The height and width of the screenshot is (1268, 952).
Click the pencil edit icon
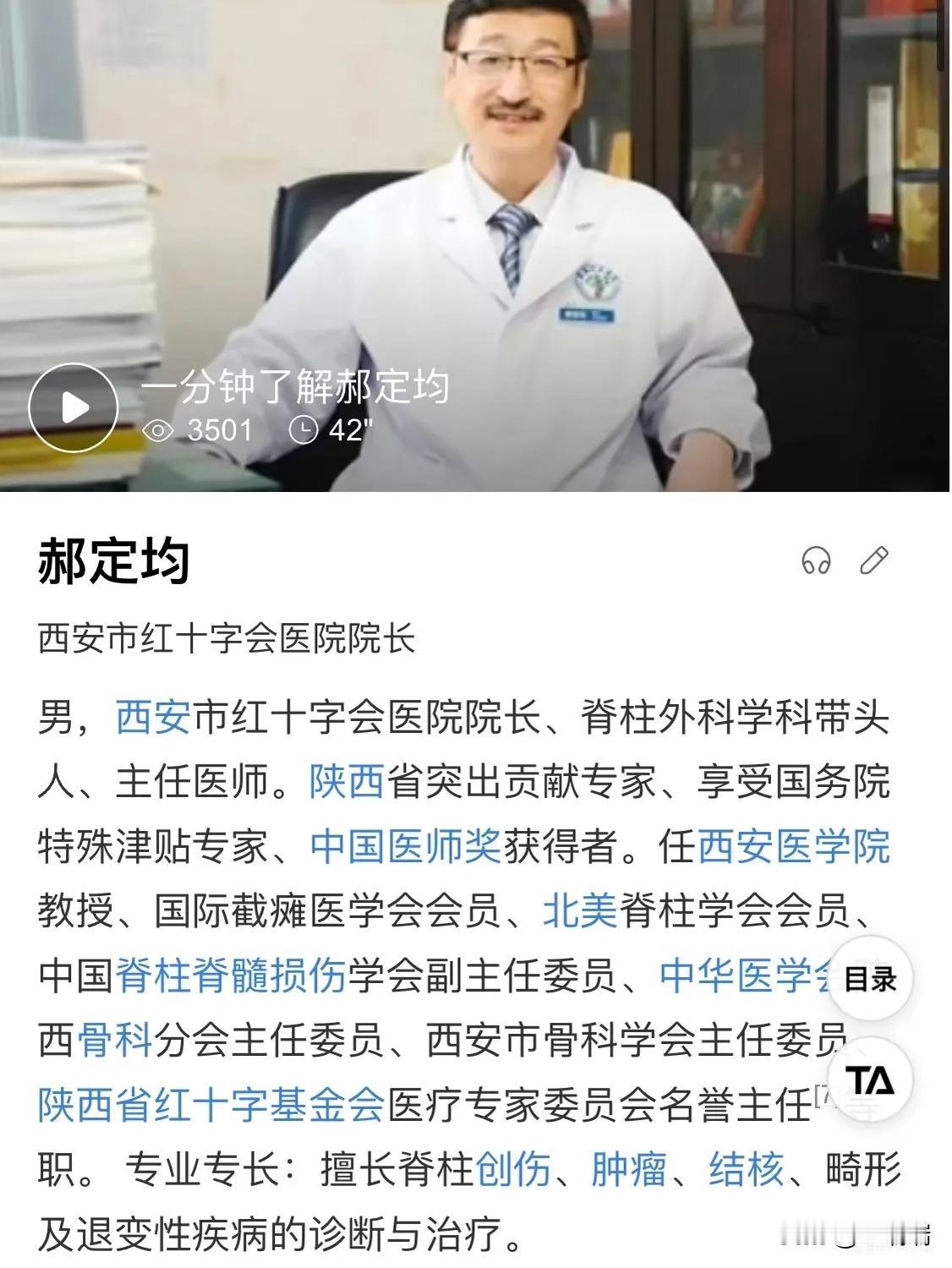click(x=873, y=560)
